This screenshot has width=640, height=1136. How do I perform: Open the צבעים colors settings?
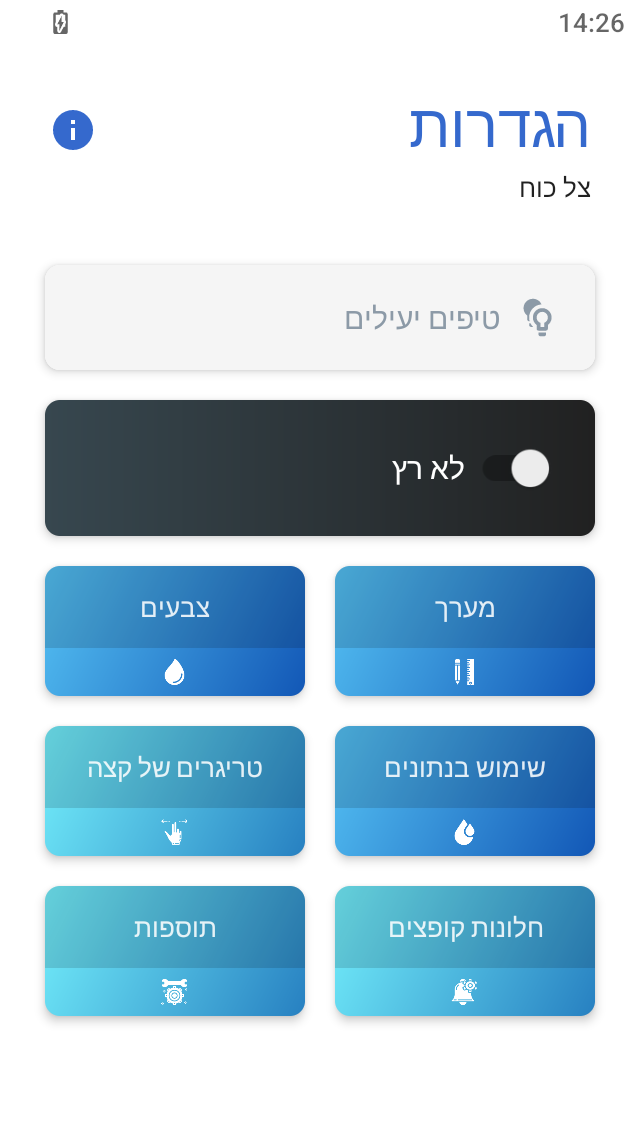coord(175,630)
